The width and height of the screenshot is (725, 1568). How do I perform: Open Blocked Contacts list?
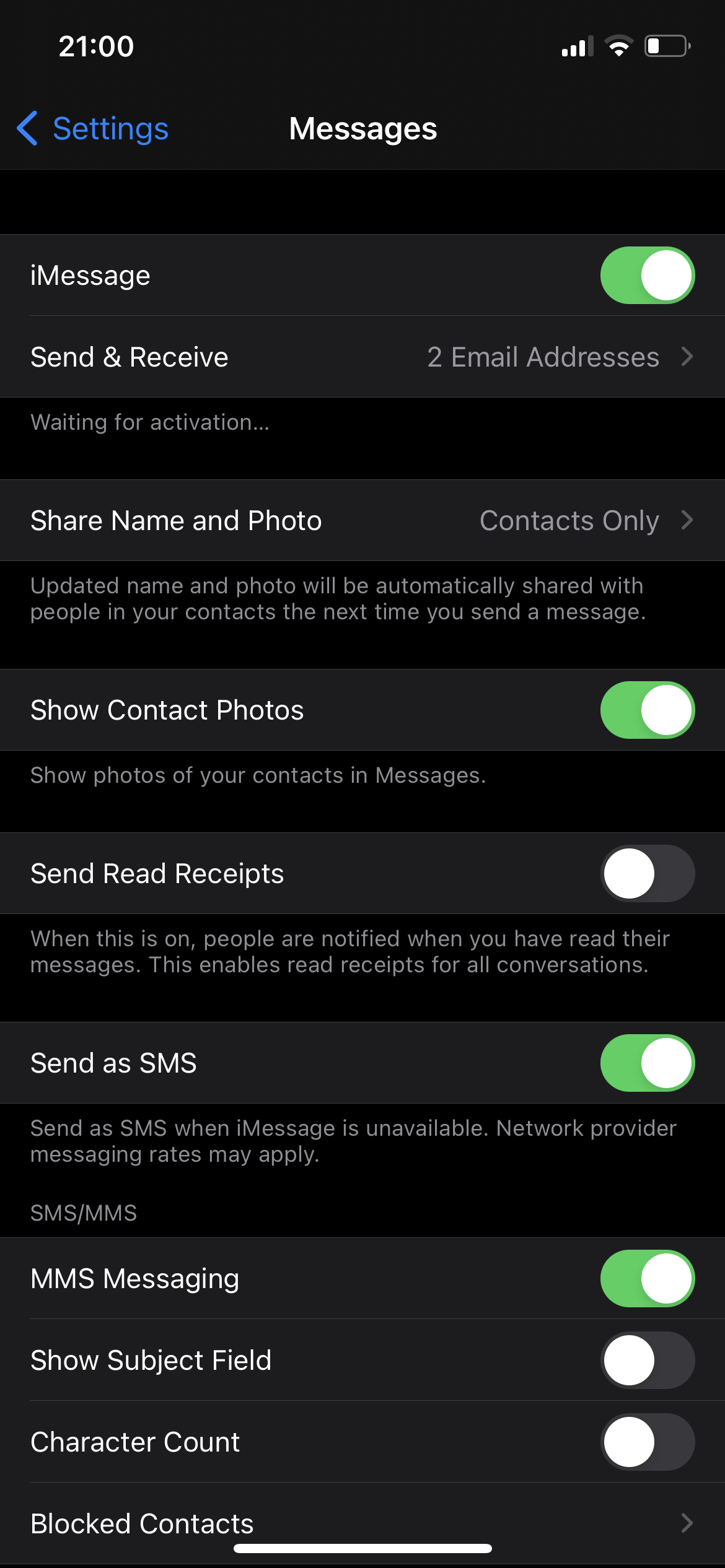click(x=362, y=1522)
